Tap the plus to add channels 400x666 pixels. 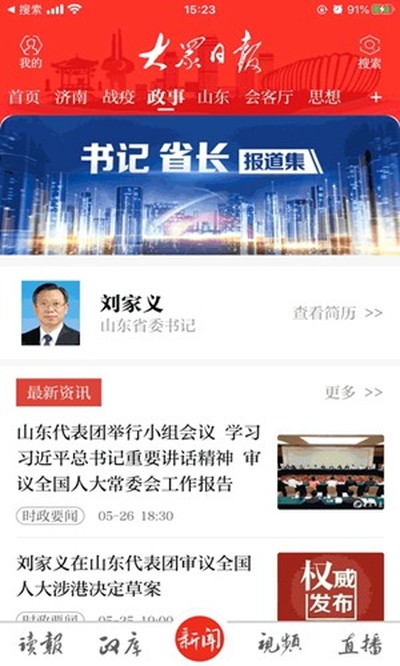[x=376, y=98]
